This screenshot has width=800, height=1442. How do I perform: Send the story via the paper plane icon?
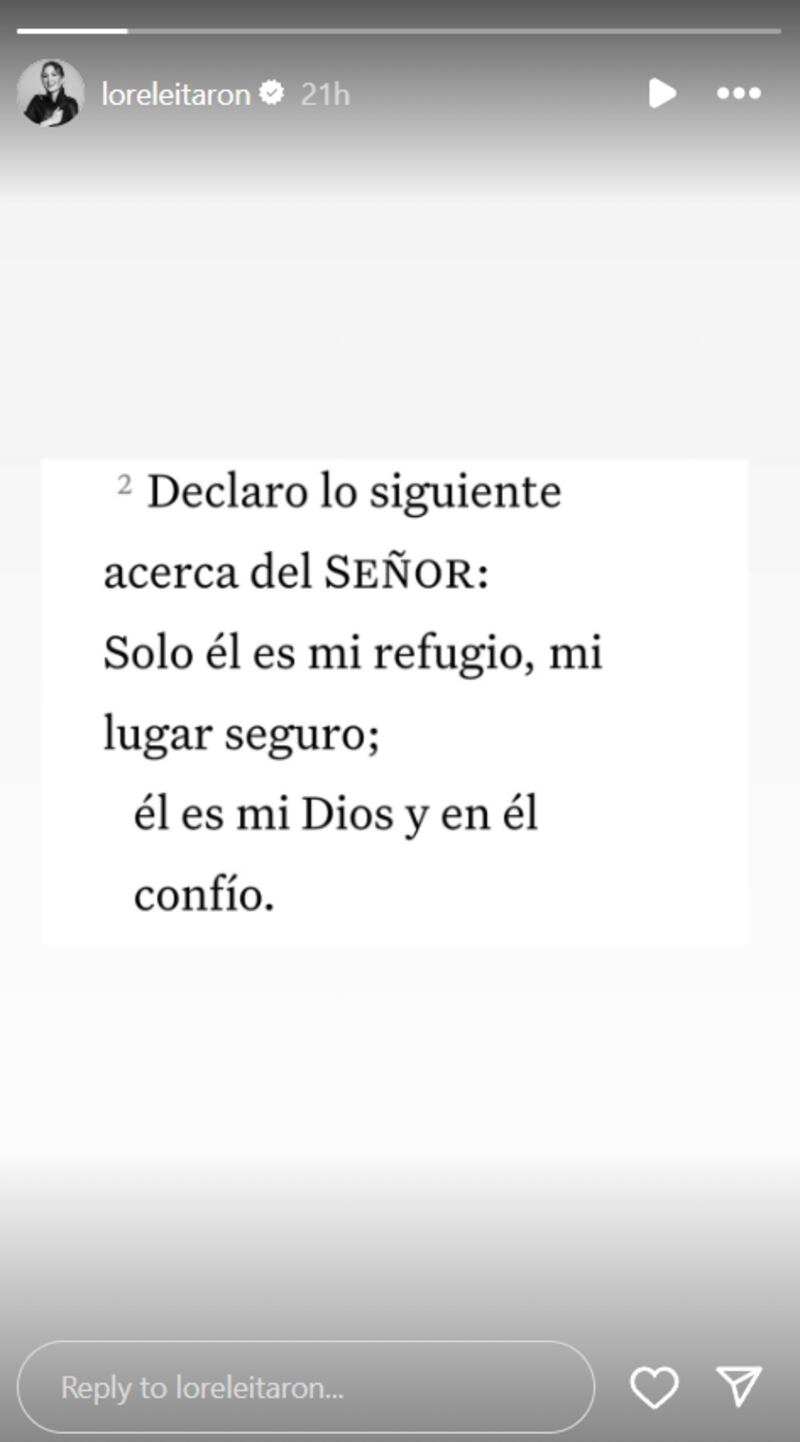[739, 1387]
